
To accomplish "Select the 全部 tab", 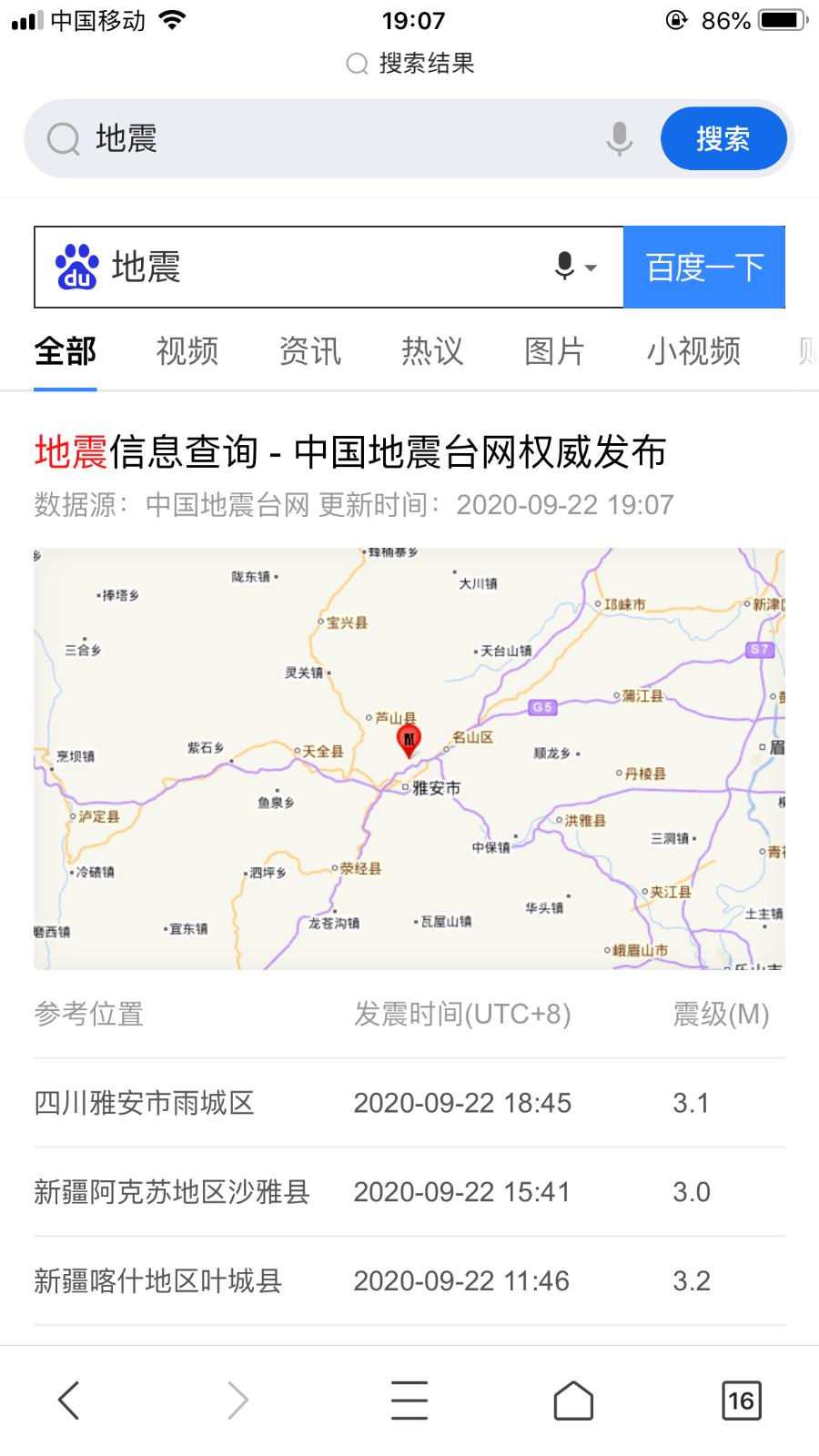I will click(x=66, y=351).
